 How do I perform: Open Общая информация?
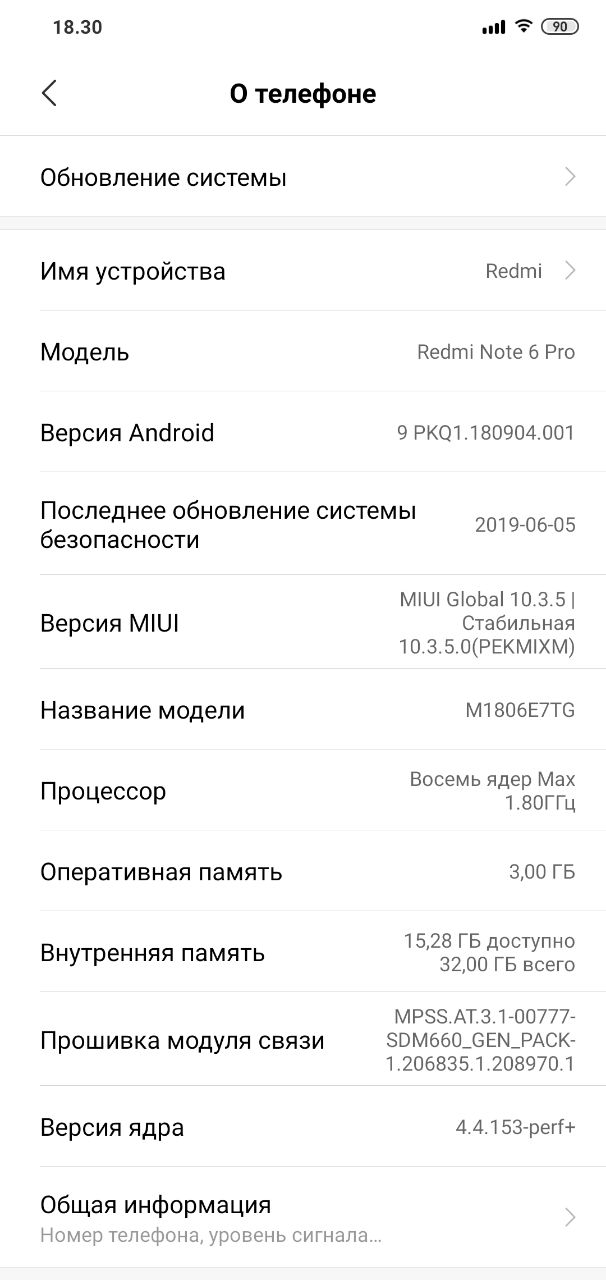(x=303, y=1217)
